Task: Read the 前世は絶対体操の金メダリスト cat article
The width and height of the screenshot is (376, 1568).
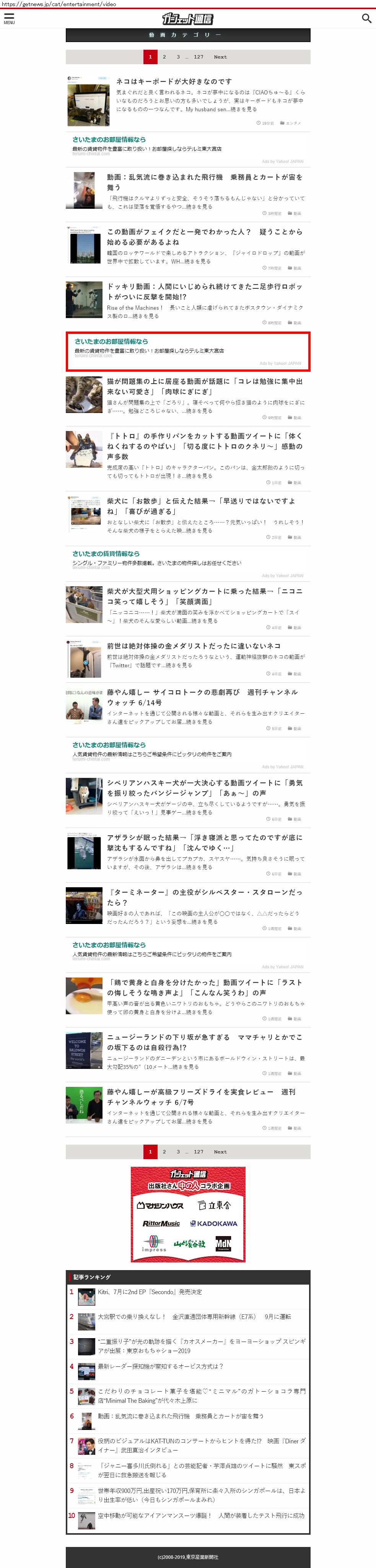Action: (194, 646)
